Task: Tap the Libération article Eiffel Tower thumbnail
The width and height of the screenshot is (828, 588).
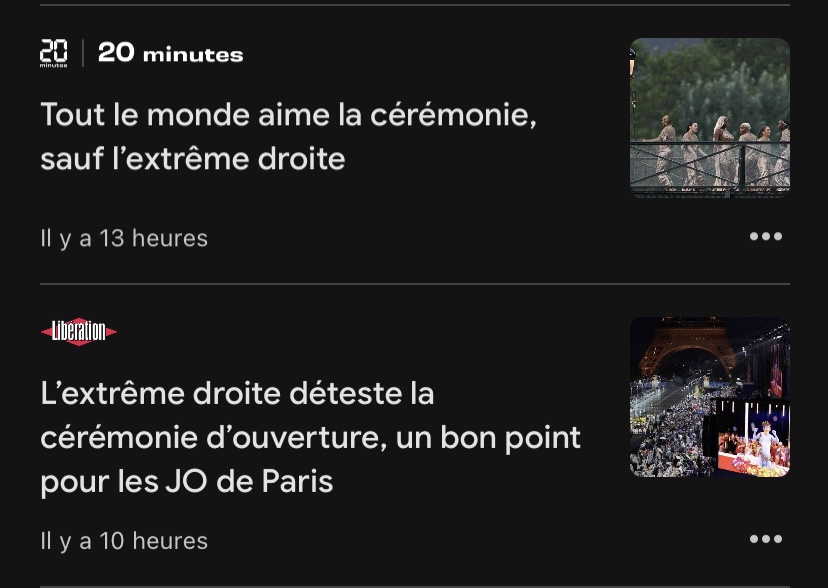Action: click(709, 397)
